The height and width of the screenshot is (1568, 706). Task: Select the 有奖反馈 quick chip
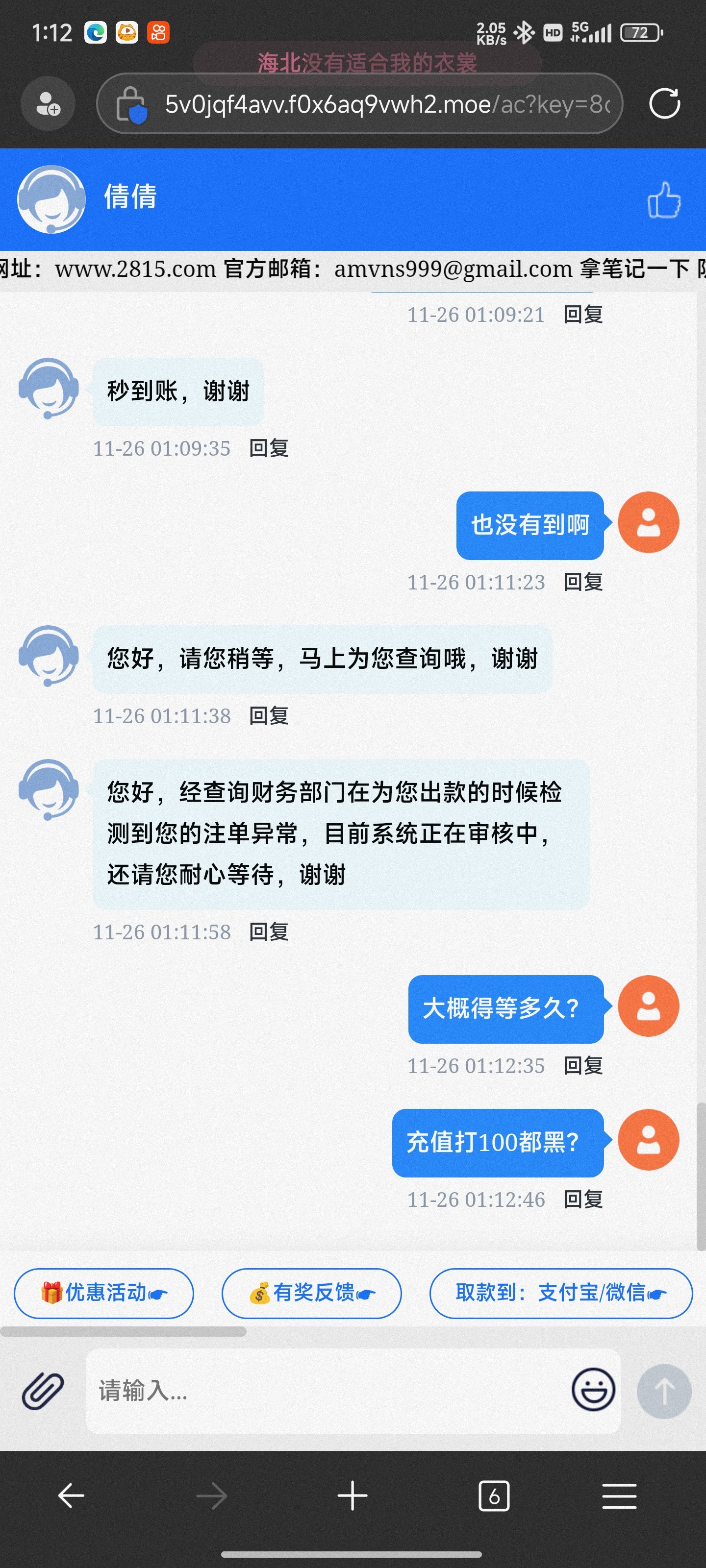coord(311,1293)
